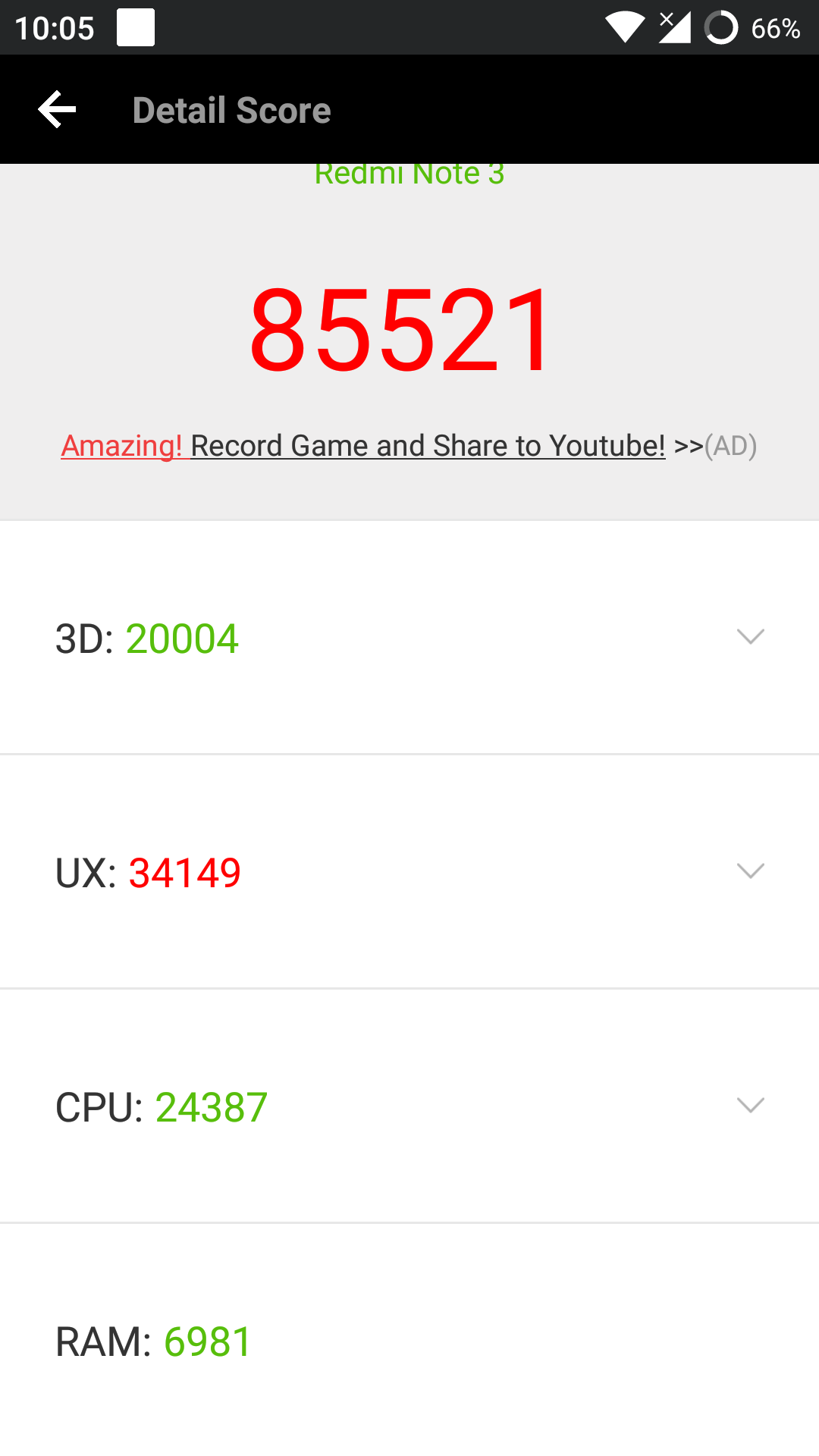Select the Redmi Note 3 device name
This screenshot has height=1456, width=819.
coord(409,173)
